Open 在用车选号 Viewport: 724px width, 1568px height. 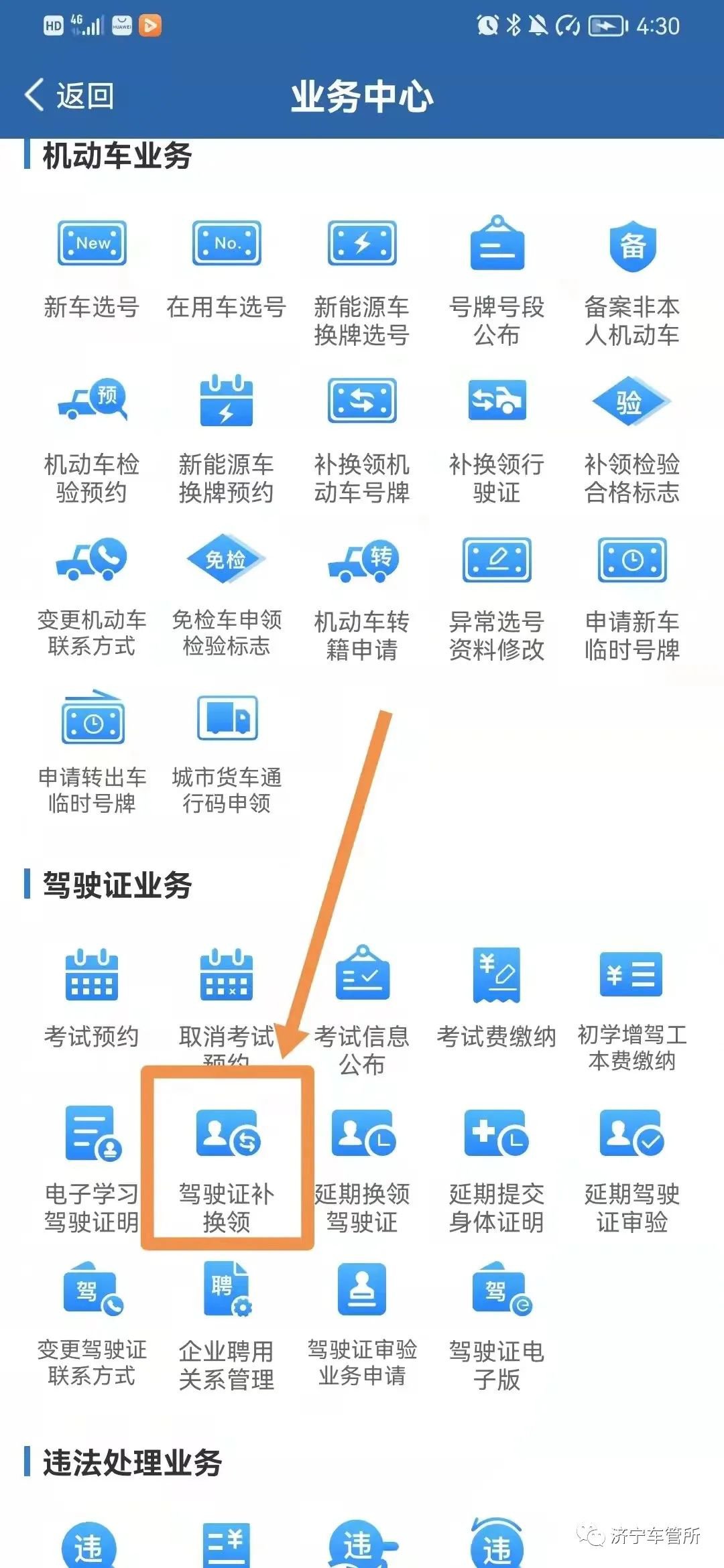click(227, 268)
